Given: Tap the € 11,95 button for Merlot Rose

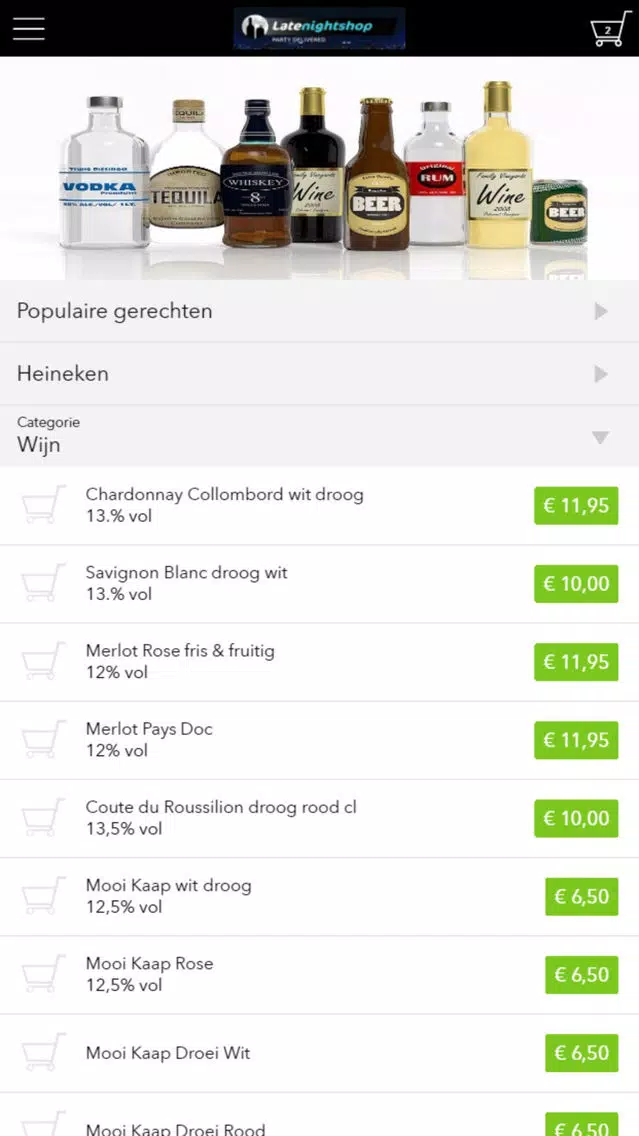Looking at the screenshot, I should pos(576,662).
